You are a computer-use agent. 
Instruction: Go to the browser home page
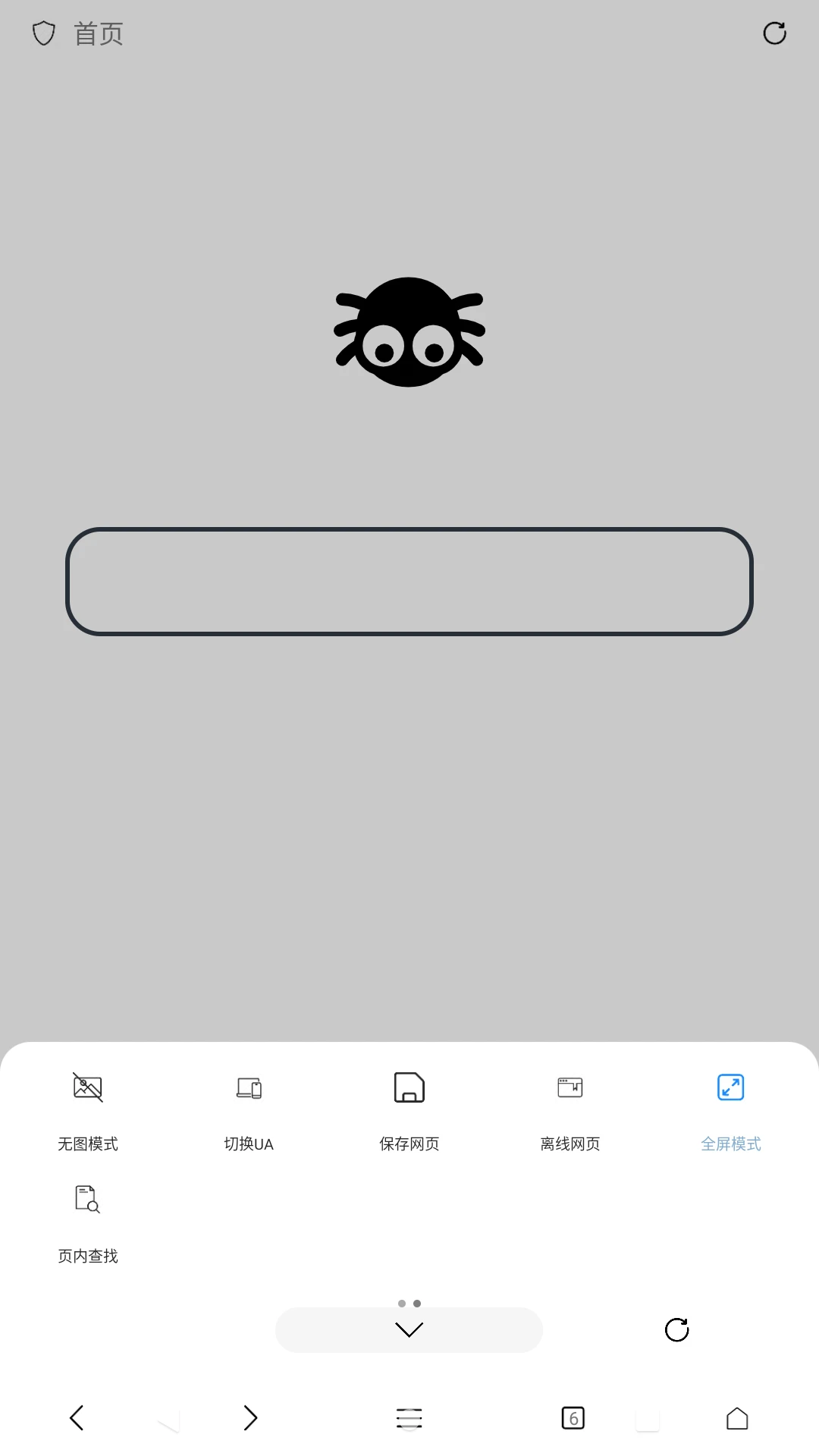(x=737, y=1417)
